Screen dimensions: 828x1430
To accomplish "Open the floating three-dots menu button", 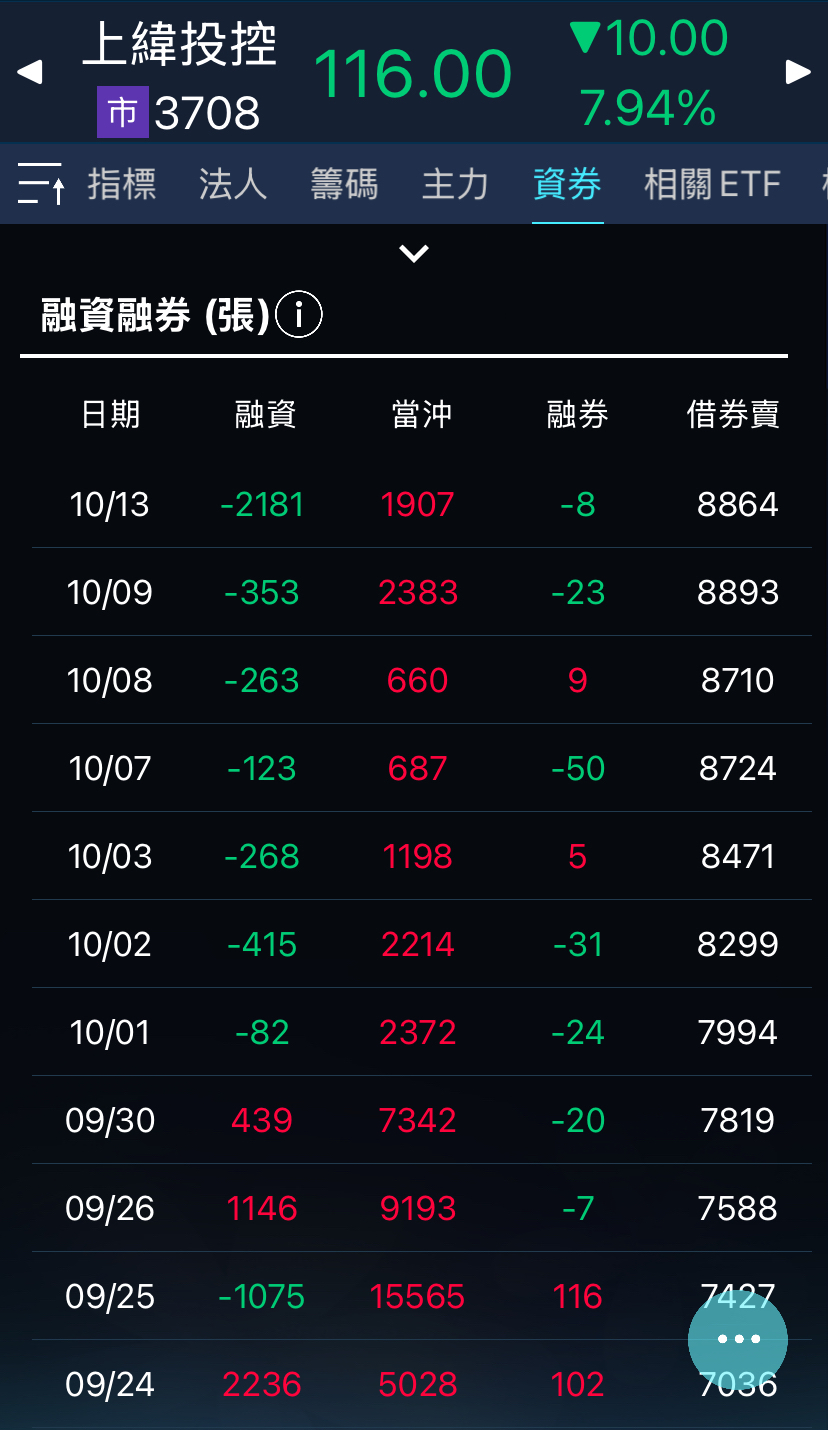I will click(738, 1339).
